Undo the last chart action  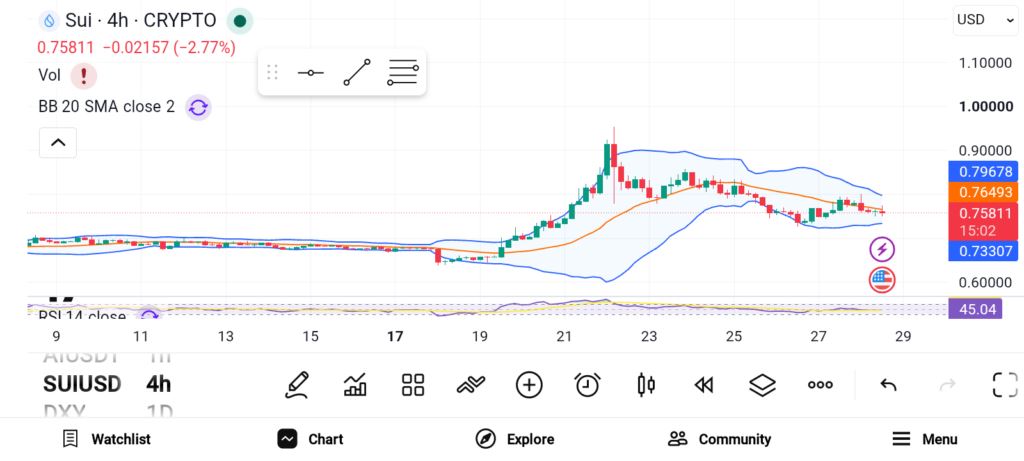coord(888,385)
